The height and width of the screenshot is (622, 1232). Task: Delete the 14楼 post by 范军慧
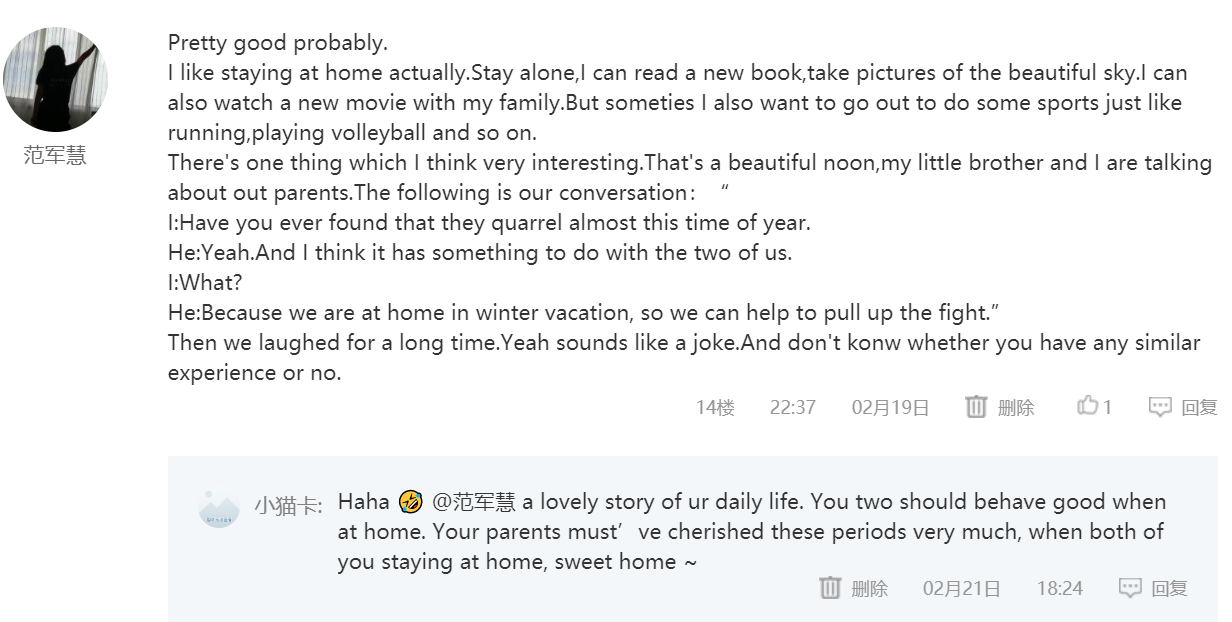point(999,407)
